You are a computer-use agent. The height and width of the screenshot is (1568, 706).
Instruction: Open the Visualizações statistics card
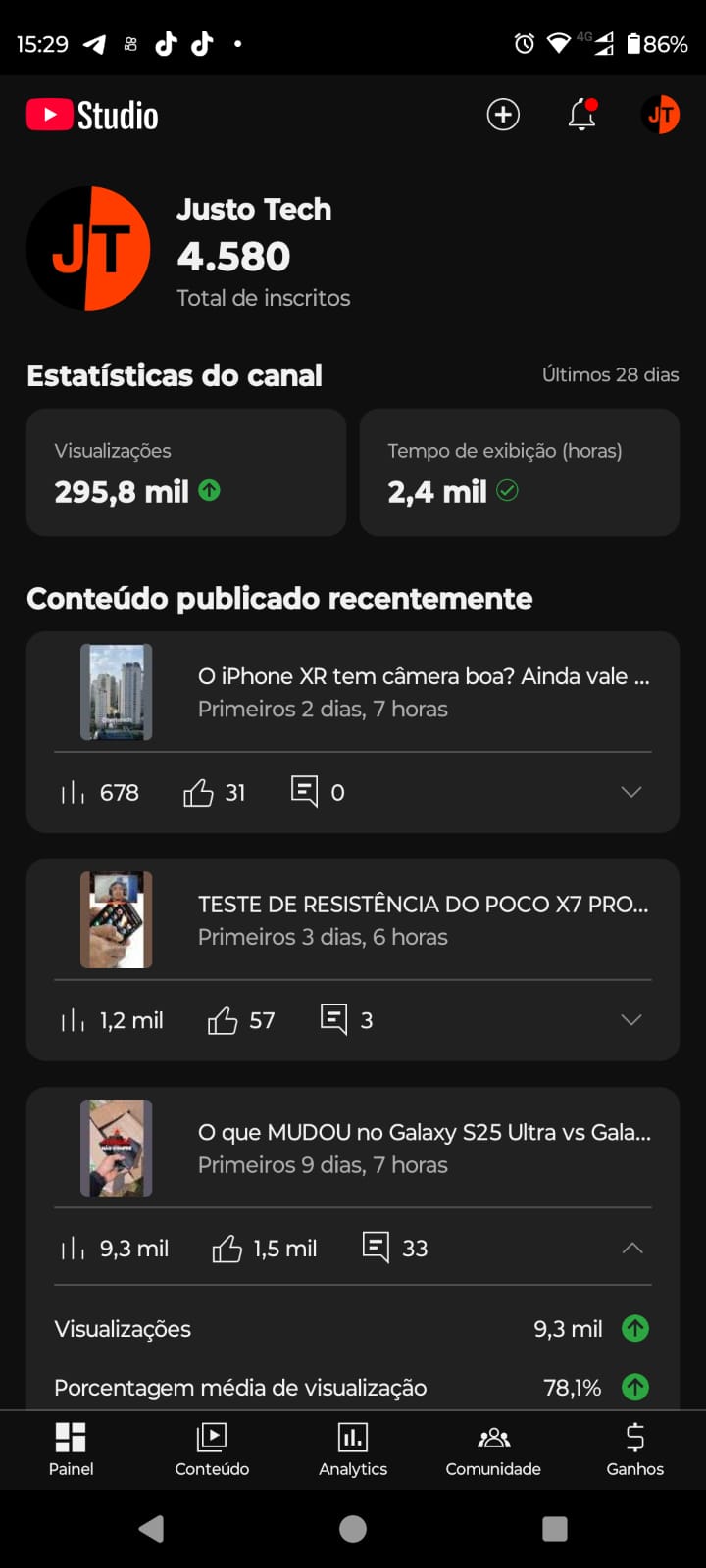click(x=186, y=472)
